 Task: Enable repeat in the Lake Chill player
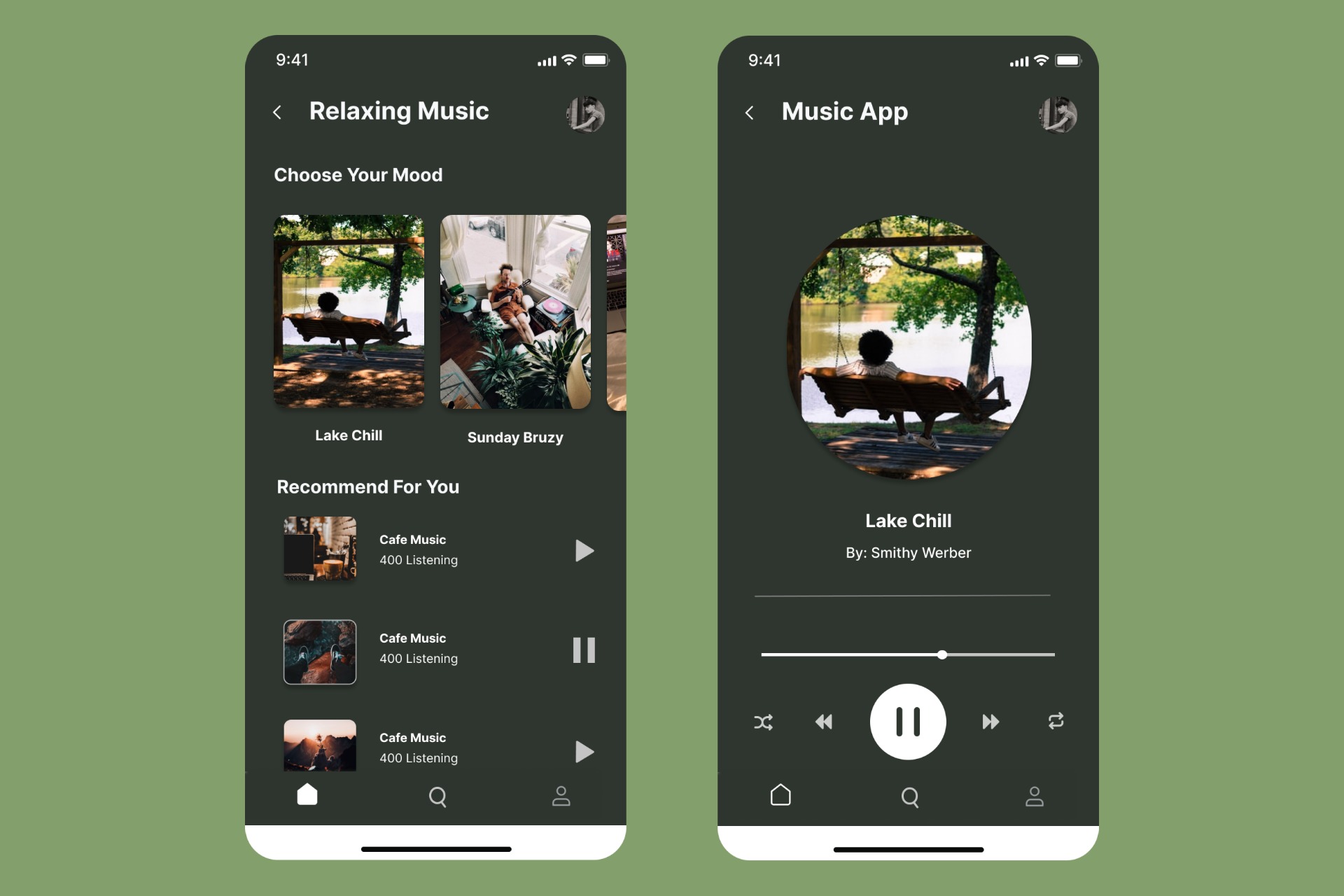(x=1056, y=721)
